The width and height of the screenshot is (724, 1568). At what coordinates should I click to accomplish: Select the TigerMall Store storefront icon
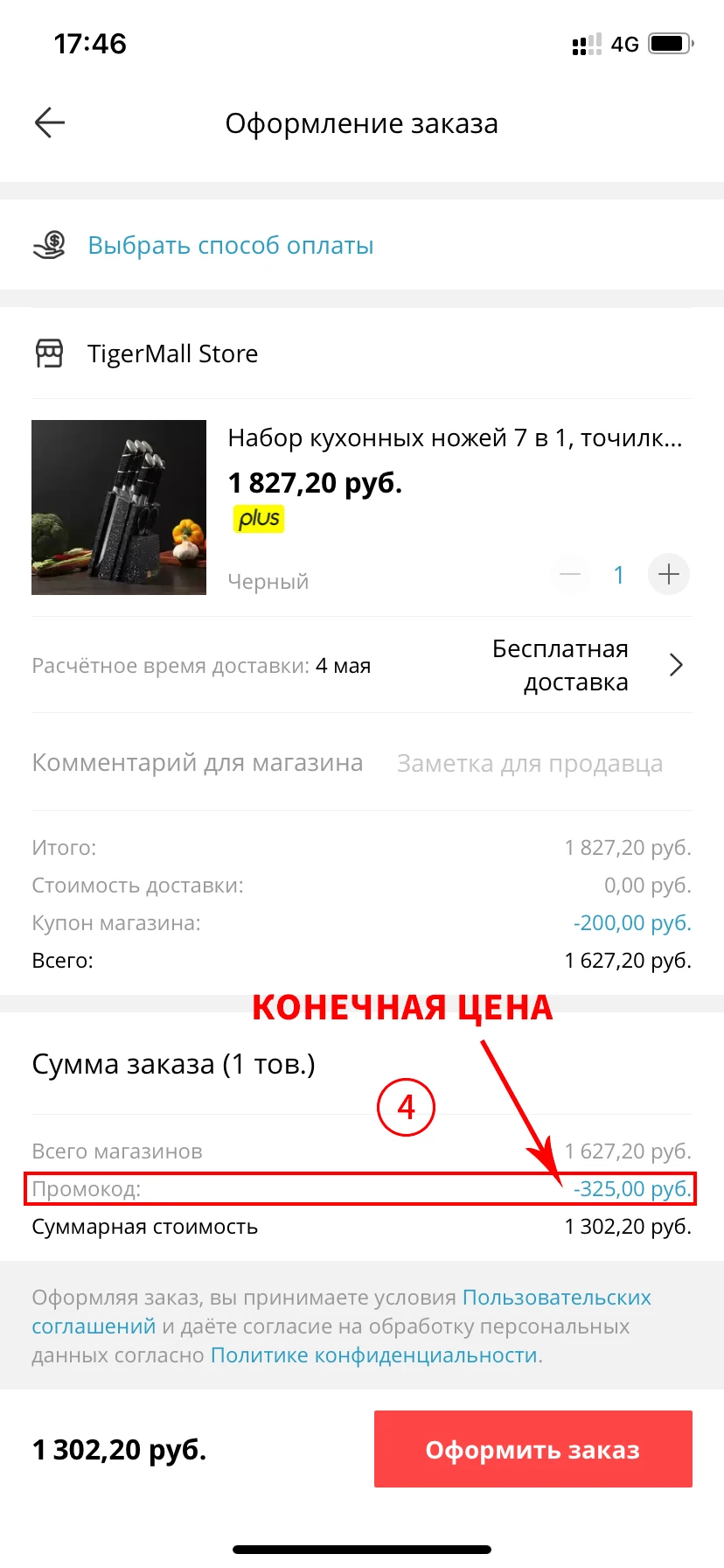tap(48, 353)
